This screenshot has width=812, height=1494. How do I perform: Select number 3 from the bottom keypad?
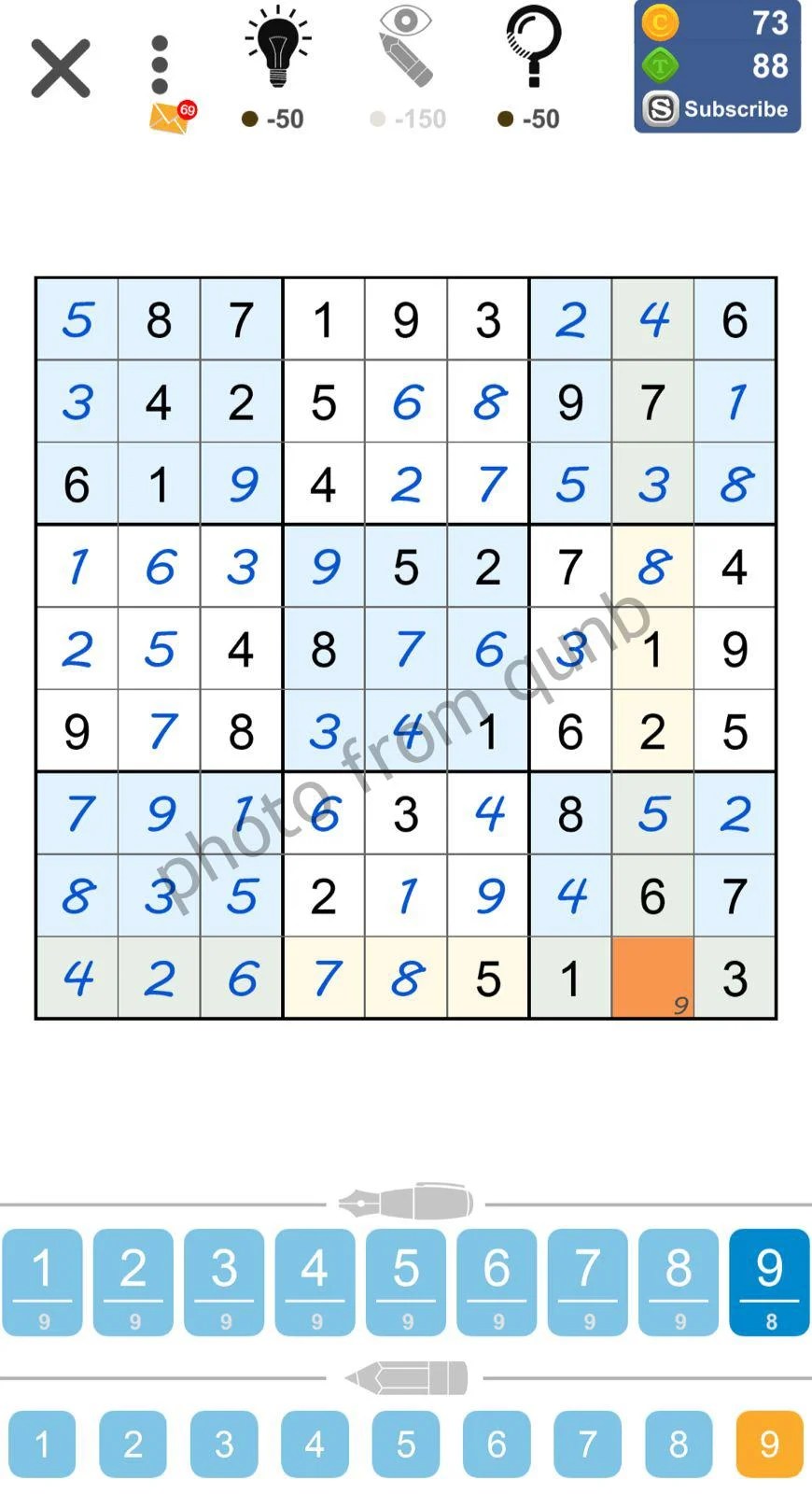tap(223, 1444)
